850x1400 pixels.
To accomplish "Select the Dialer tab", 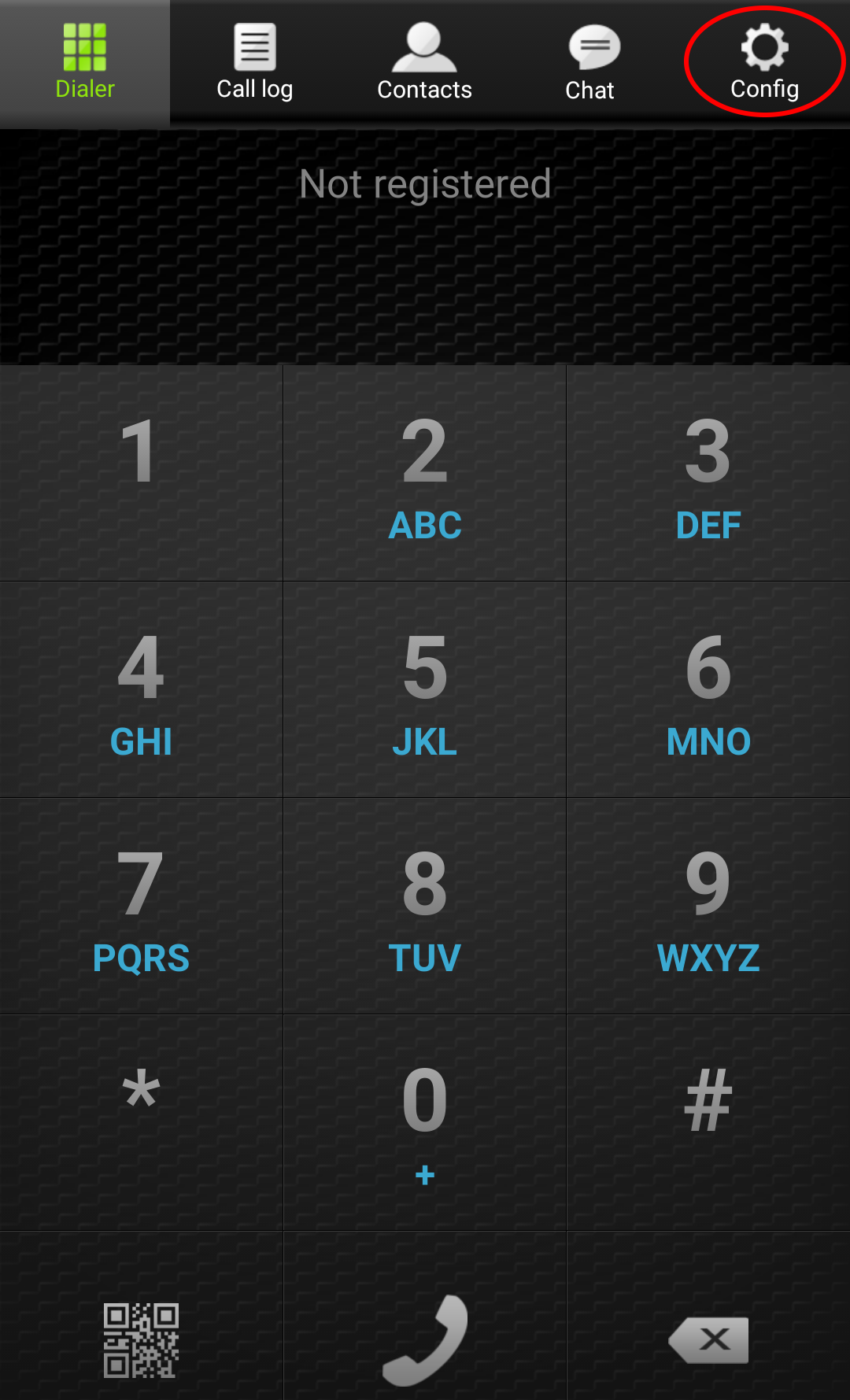I will [85, 63].
